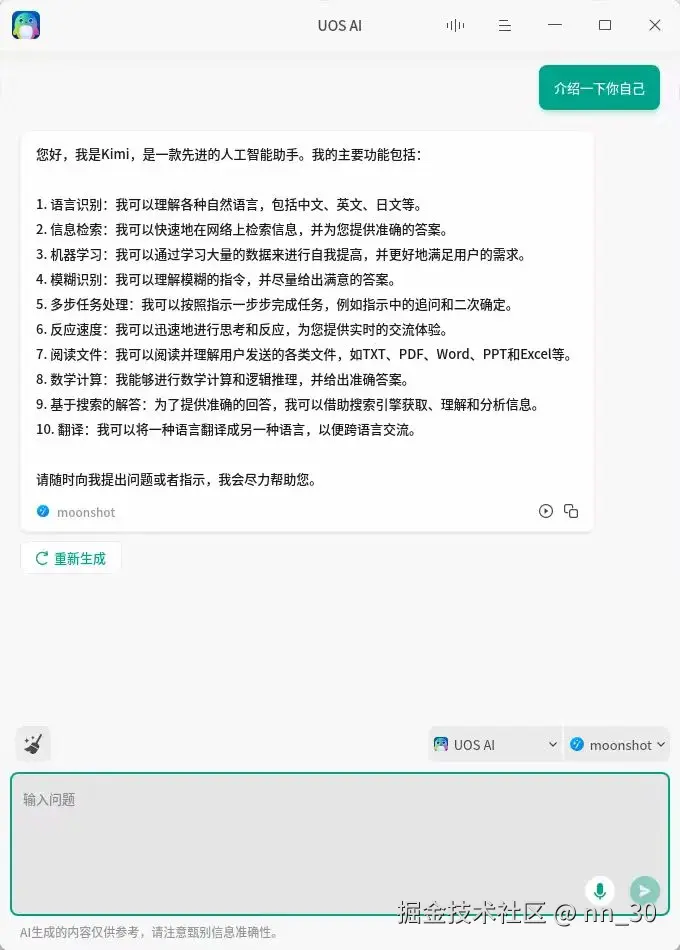Open the title bar hamburger menu
Screen dimensions: 680x950
[505, 25]
